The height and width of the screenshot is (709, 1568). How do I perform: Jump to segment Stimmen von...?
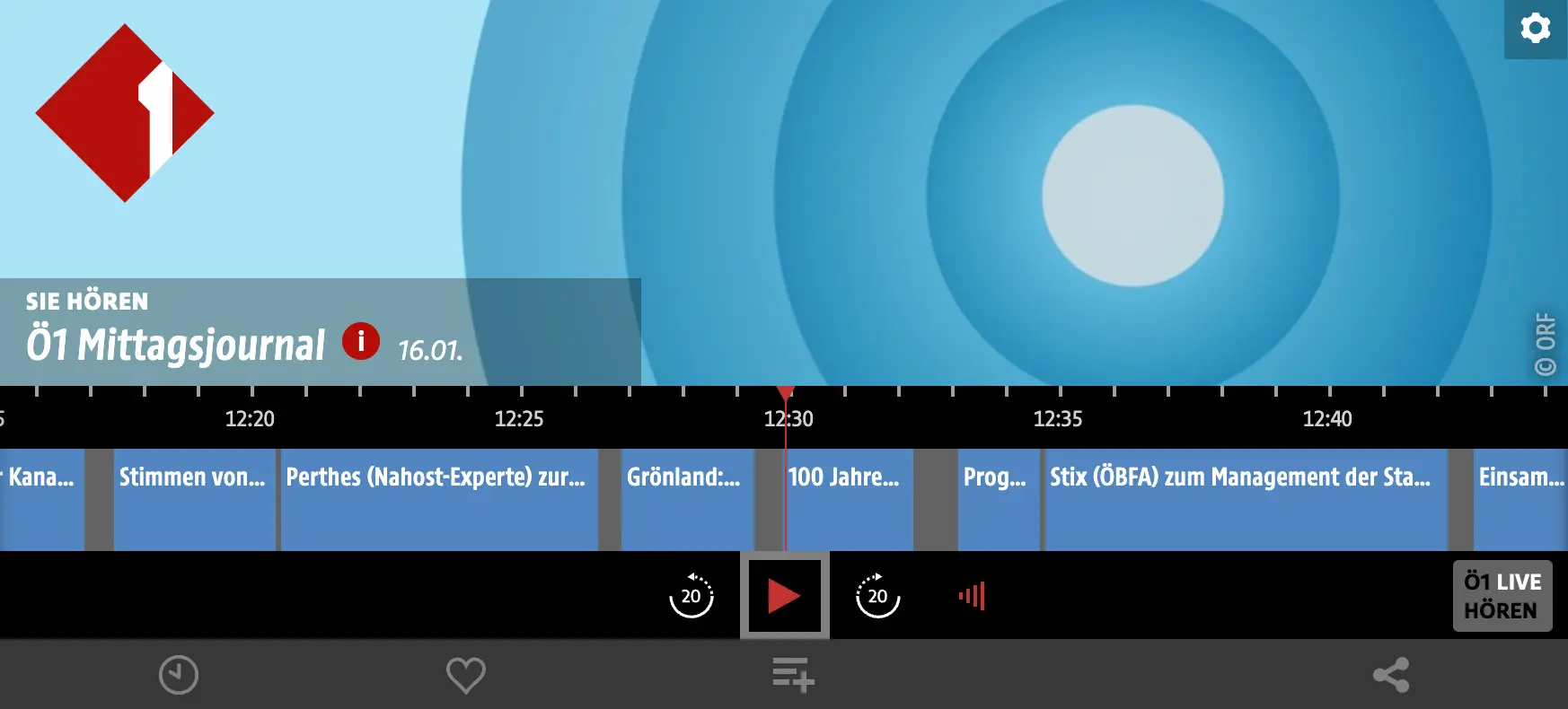point(193,499)
